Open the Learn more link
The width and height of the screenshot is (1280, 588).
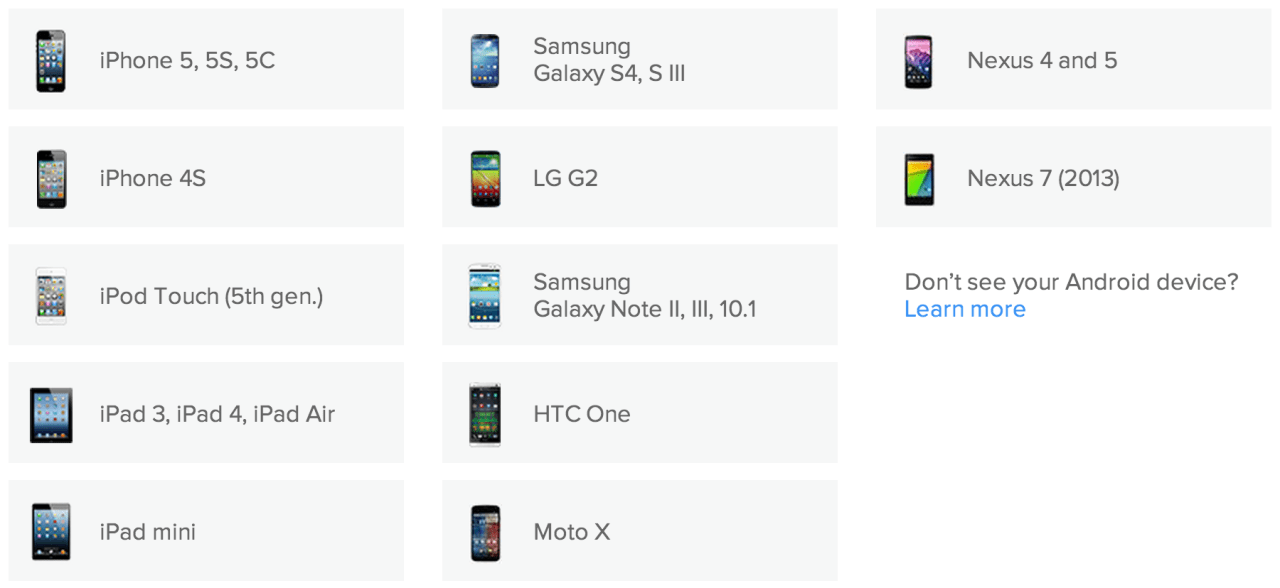point(965,309)
